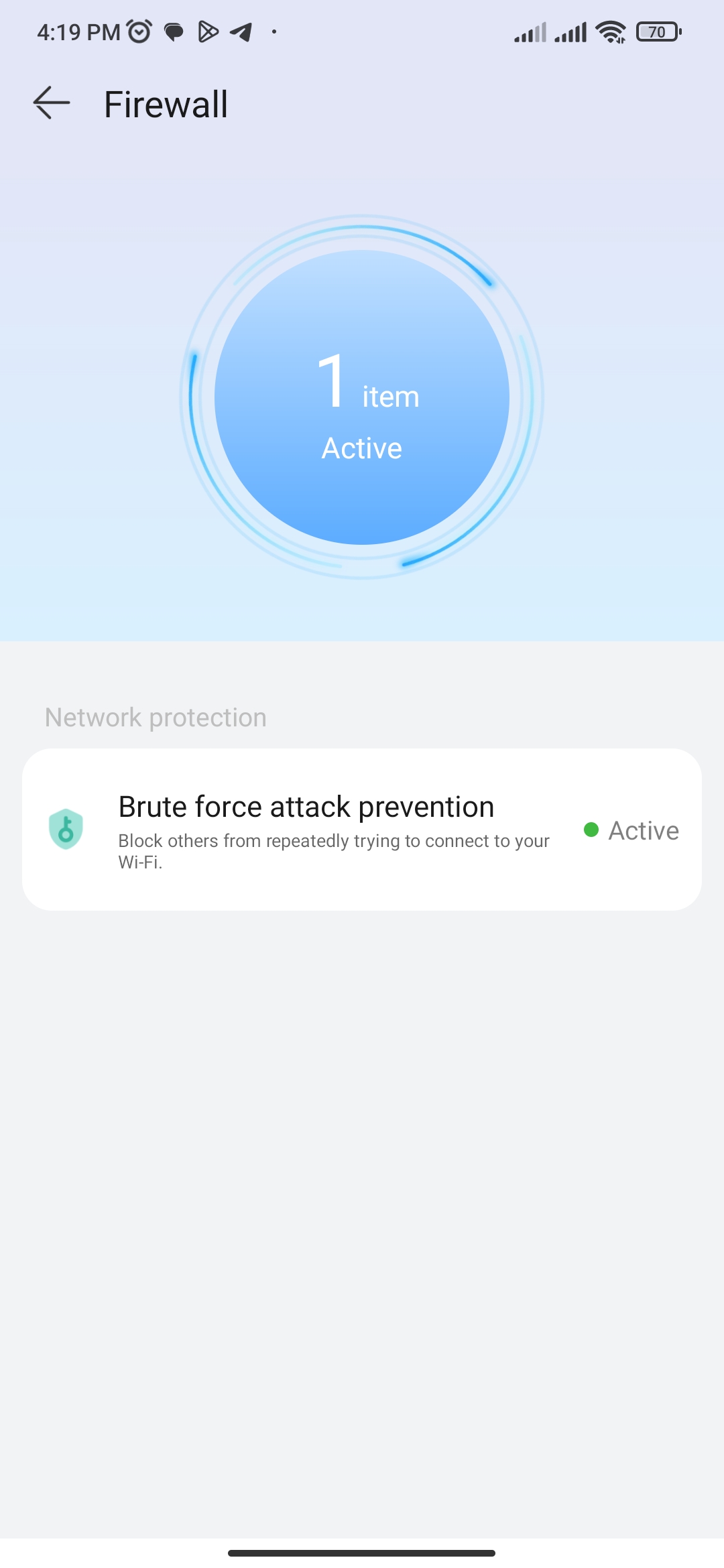Image resolution: width=724 pixels, height=1568 pixels.
Task: Open Brute force attack prevention settings
Action: coord(362,830)
